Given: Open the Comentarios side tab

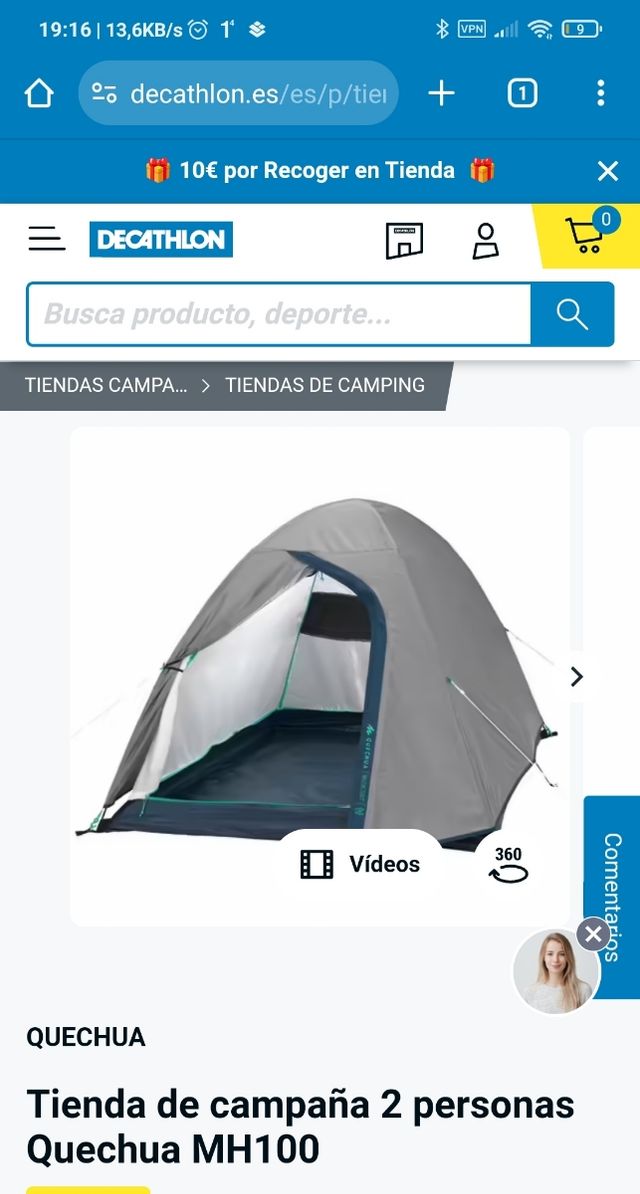Looking at the screenshot, I should point(612,897).
